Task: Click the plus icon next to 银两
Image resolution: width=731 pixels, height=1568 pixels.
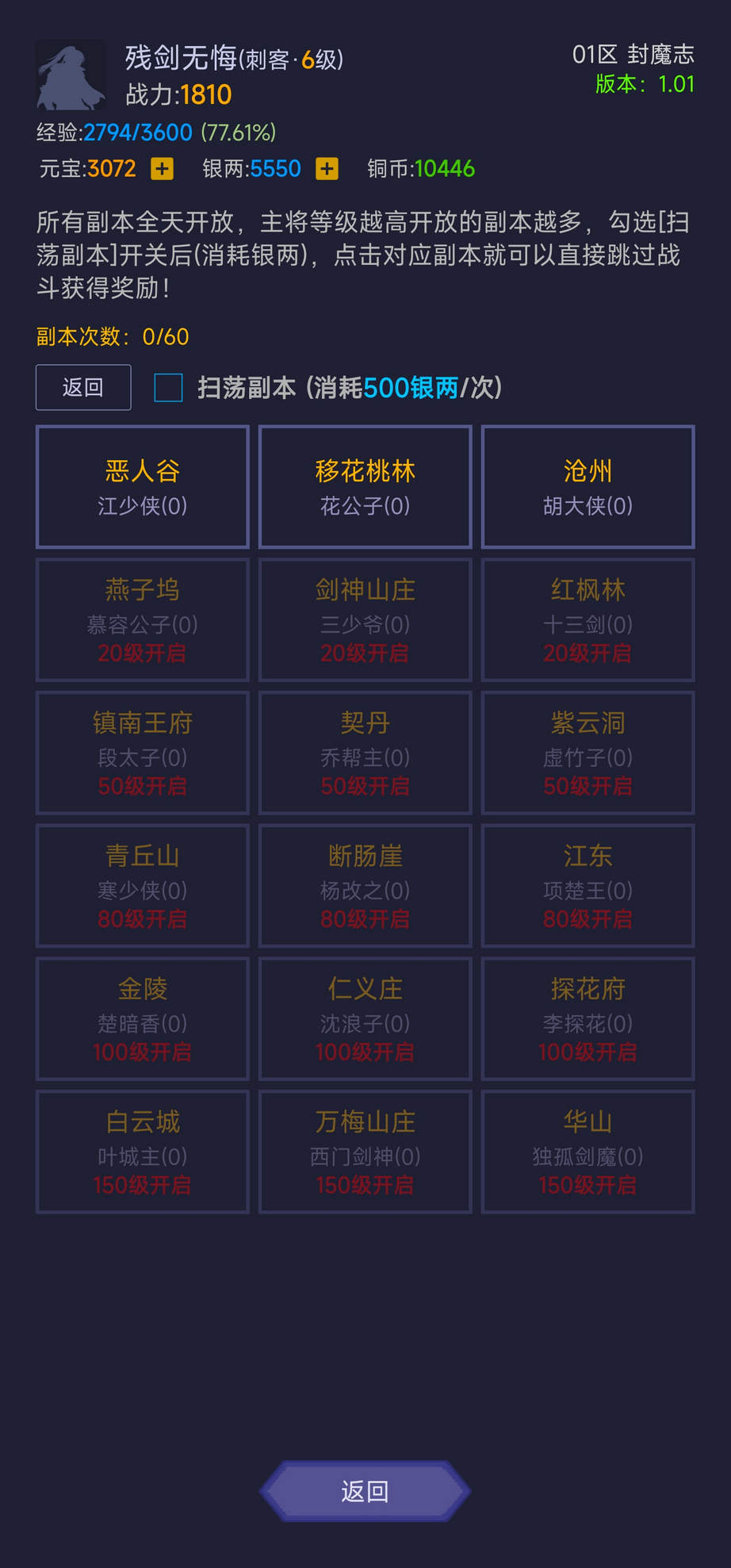Action: pos(326,169)
